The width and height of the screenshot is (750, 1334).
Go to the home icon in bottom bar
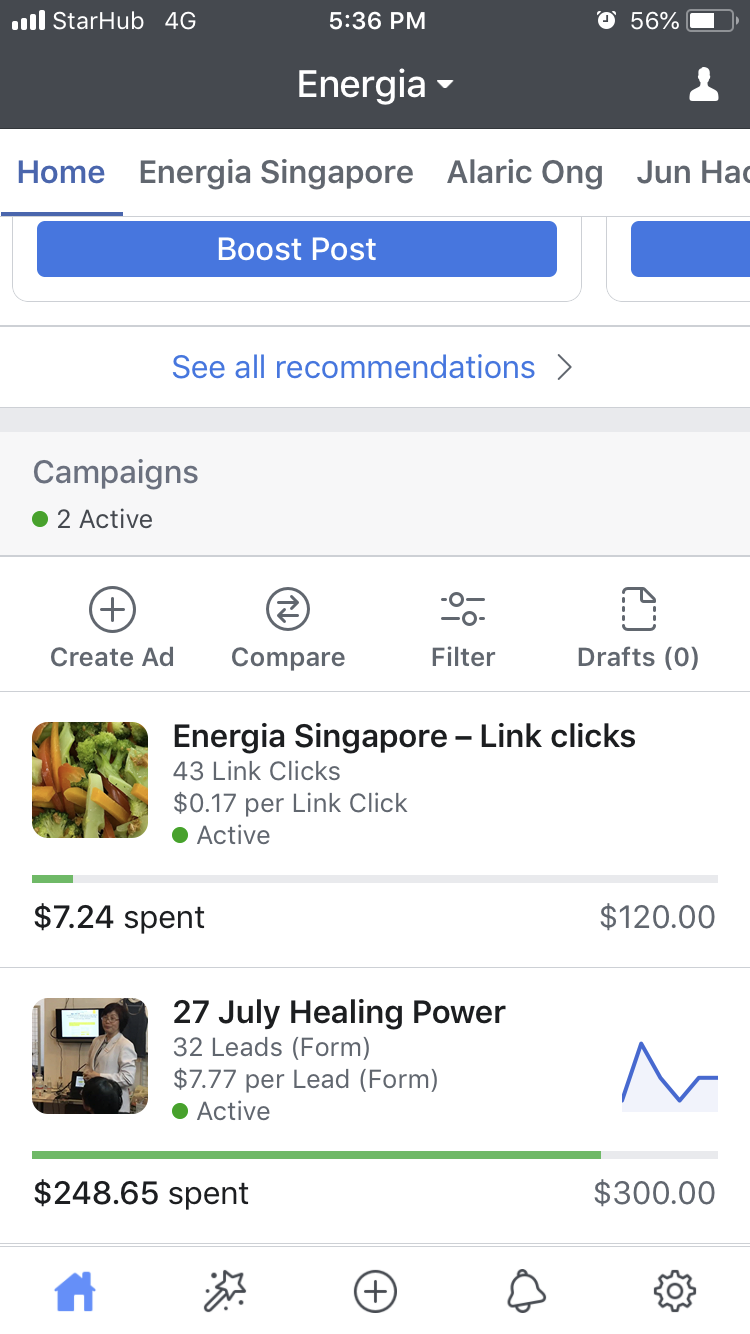coord(75,1291)
